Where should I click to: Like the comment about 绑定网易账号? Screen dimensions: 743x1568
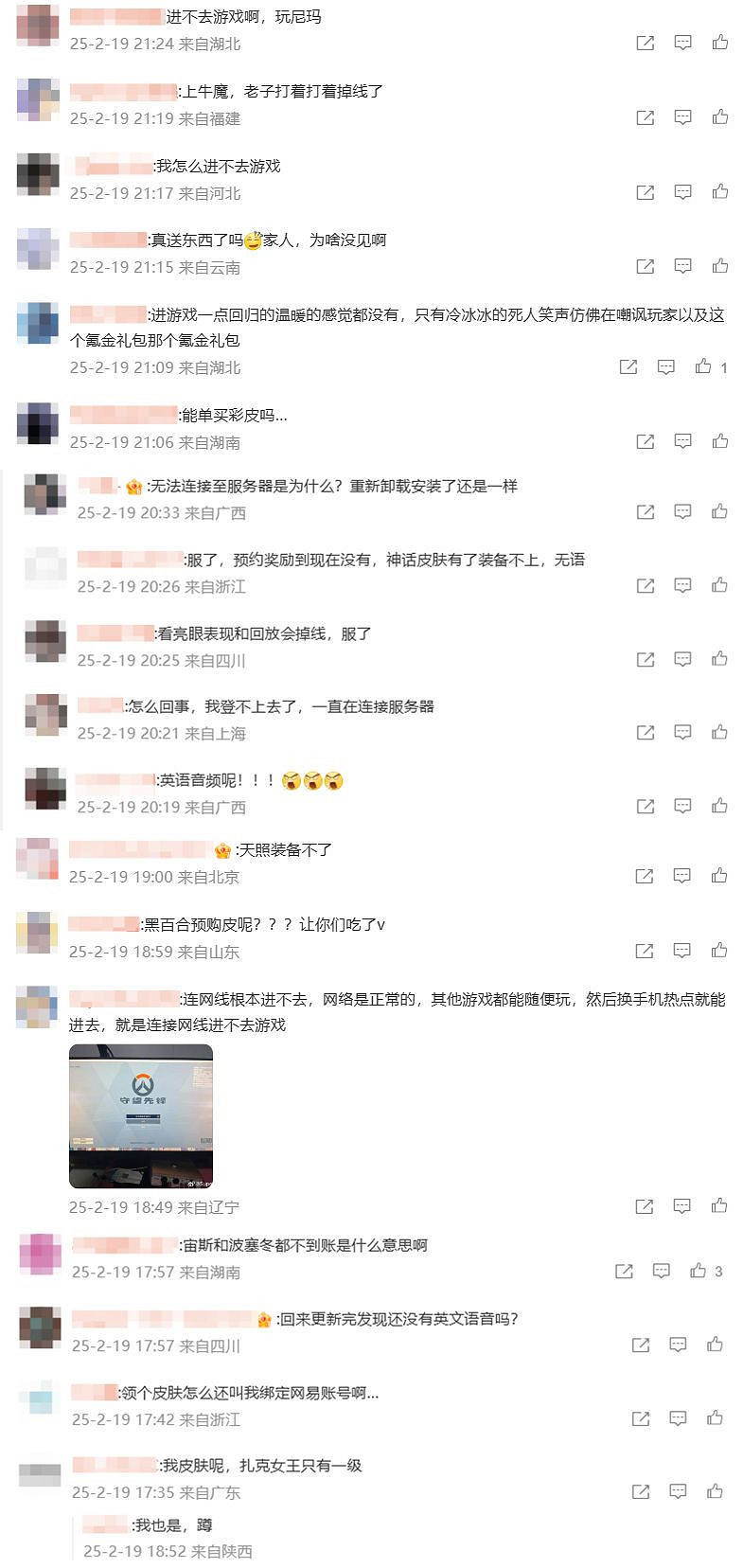pos(713,1418)
